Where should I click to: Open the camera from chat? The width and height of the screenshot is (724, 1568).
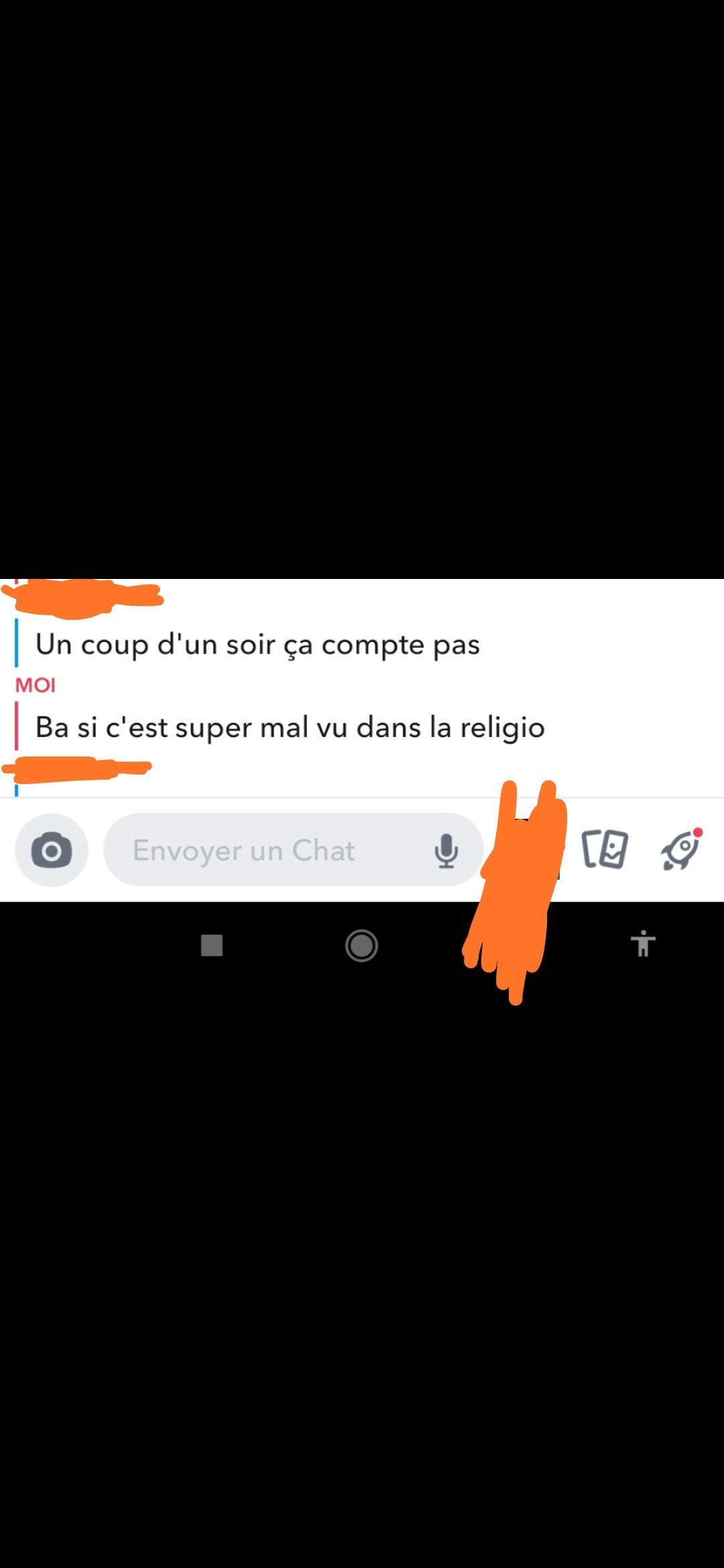tap(52, 850)
